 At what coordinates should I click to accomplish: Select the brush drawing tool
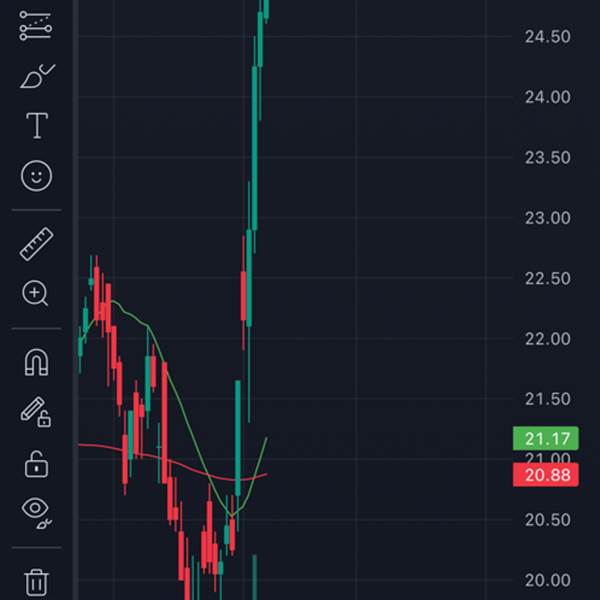click(36, 77)
